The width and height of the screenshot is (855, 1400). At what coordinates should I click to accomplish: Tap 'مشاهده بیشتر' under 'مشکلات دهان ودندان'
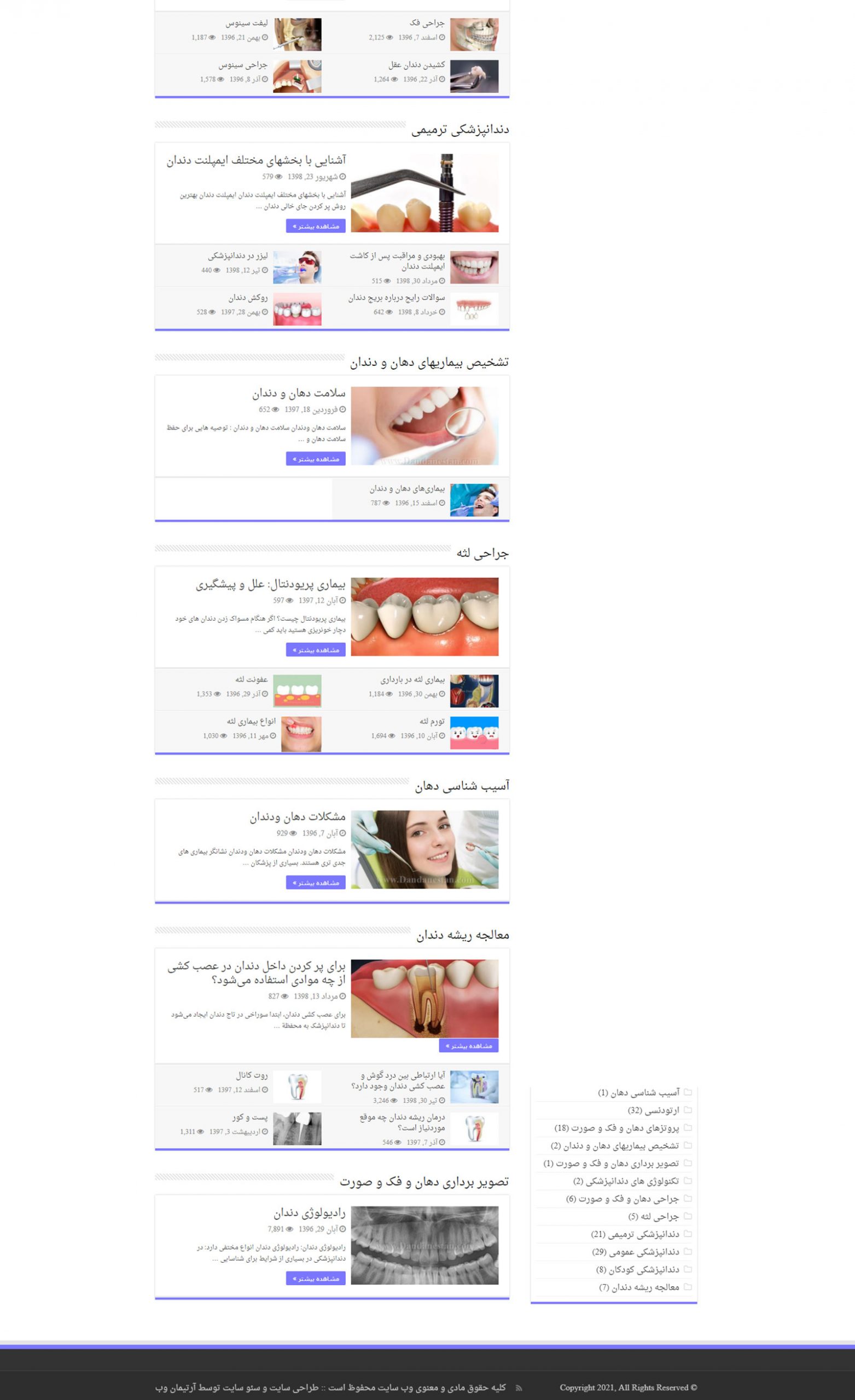(x=316, y=883)
